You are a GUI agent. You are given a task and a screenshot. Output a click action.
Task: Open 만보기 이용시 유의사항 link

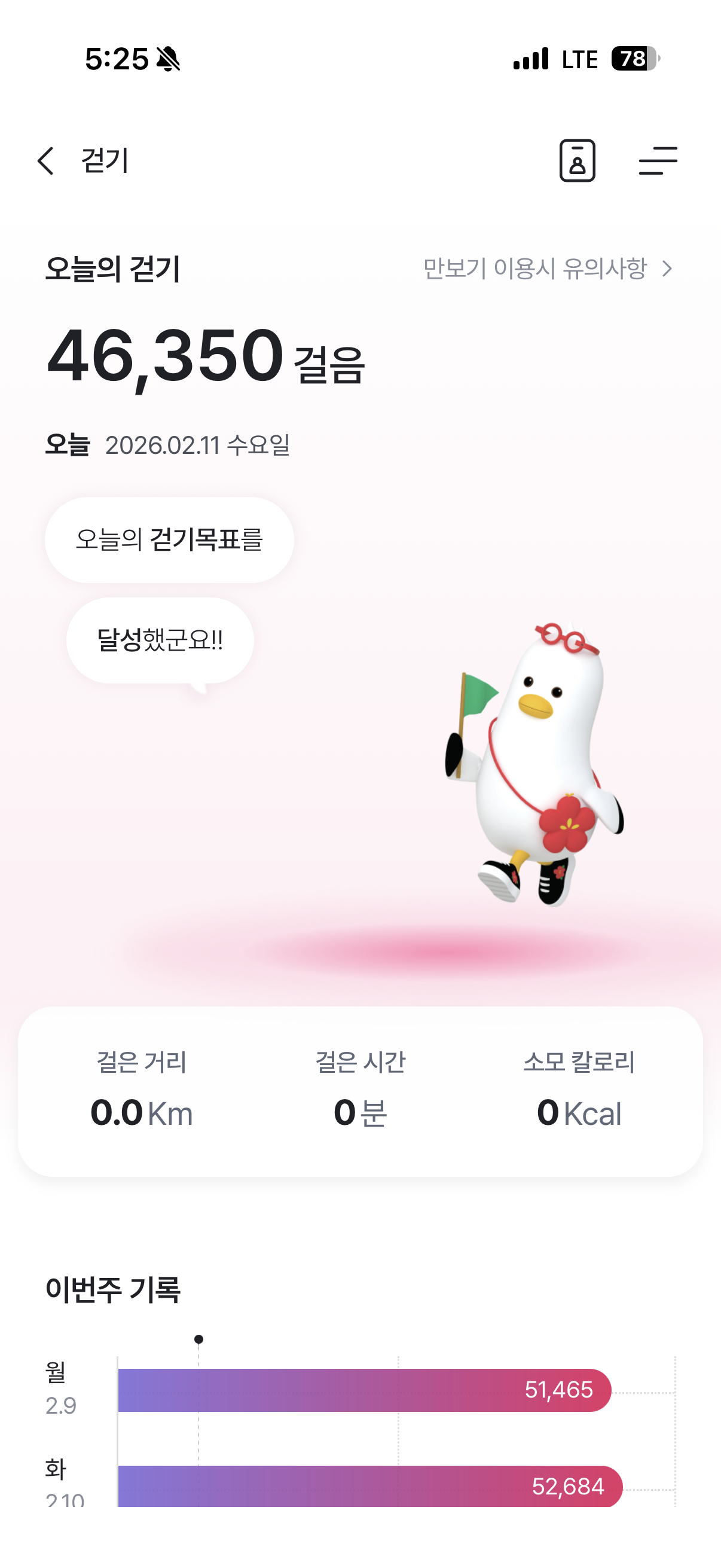548,269
